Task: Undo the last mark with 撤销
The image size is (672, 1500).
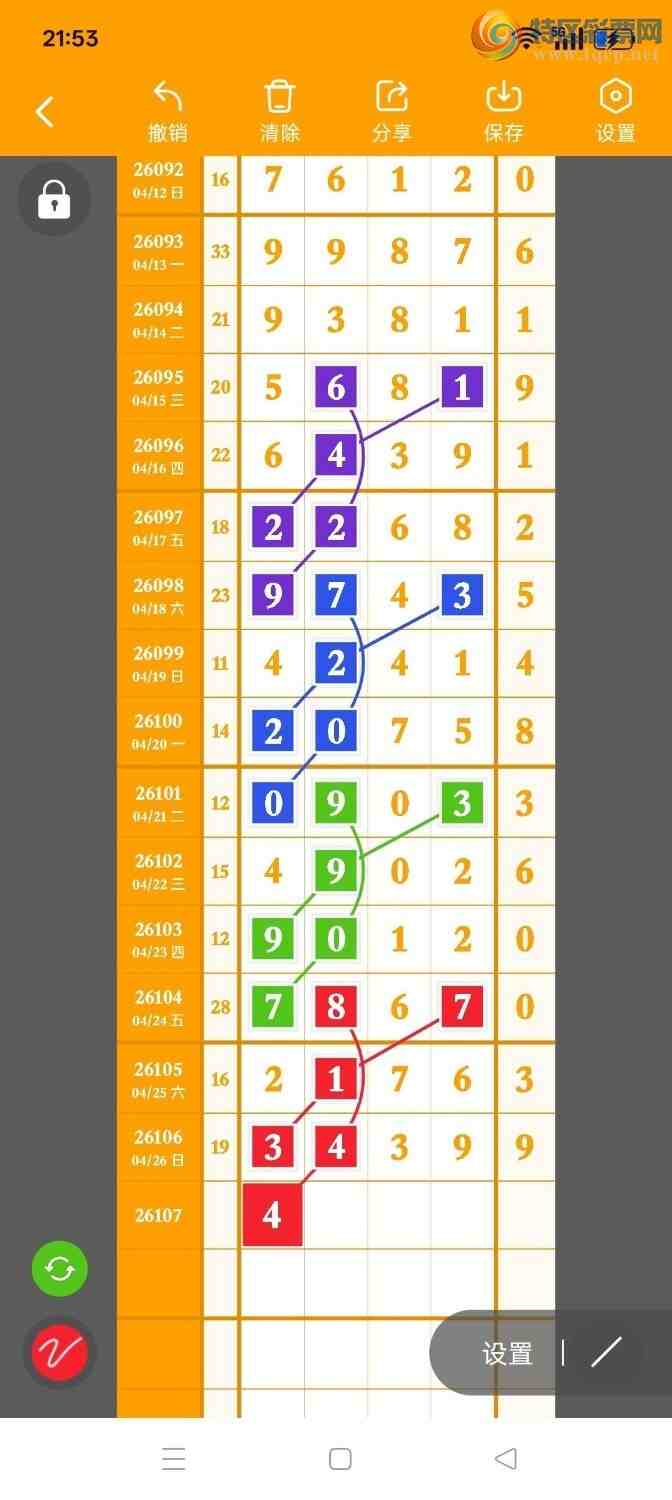Action: pos(168,112)
